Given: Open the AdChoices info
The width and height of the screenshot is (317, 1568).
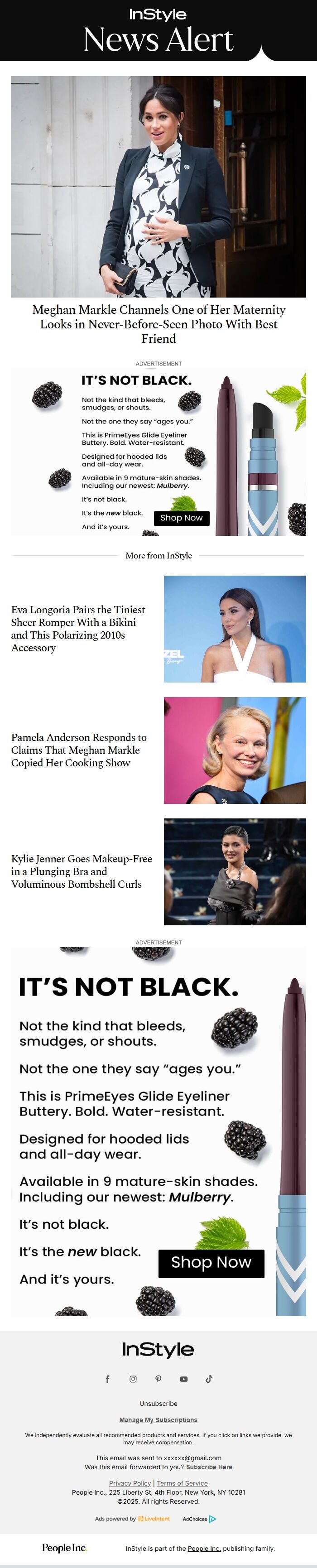Looking at the screenshot, I should (x=199, y=1519).
